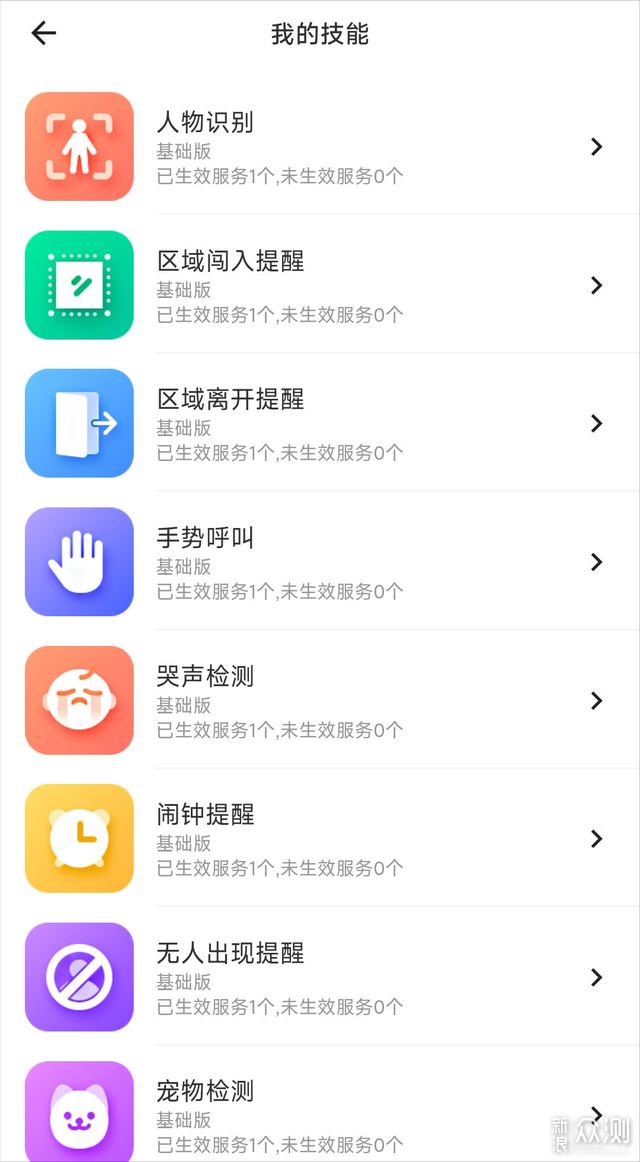Go back from 我的技能 page
Viewport: 640px width, 1162px height.
pyautogui.click(x=44, y=33)
